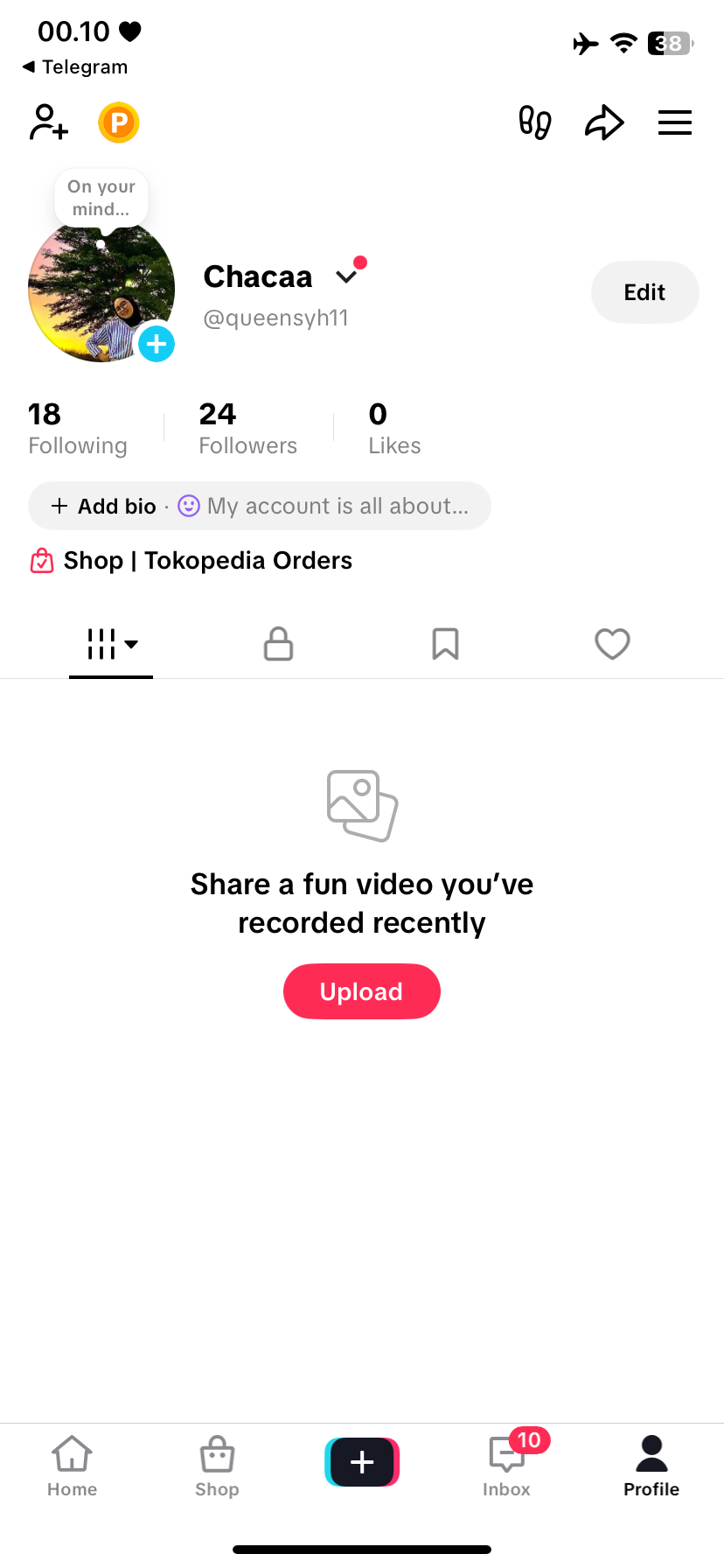724x1568 pixels.
Task: View the 24 Followers list
Action: [x=247, y=428]
